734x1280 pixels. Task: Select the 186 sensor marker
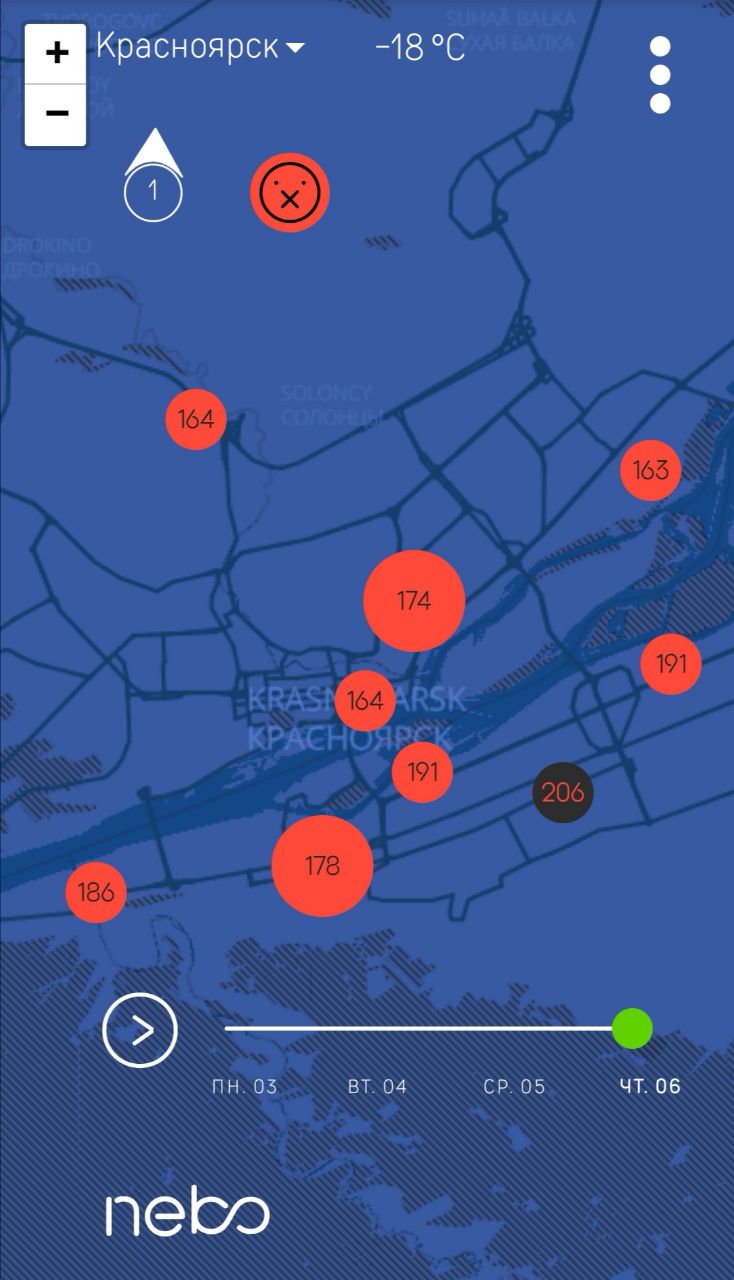pos(96,892)
